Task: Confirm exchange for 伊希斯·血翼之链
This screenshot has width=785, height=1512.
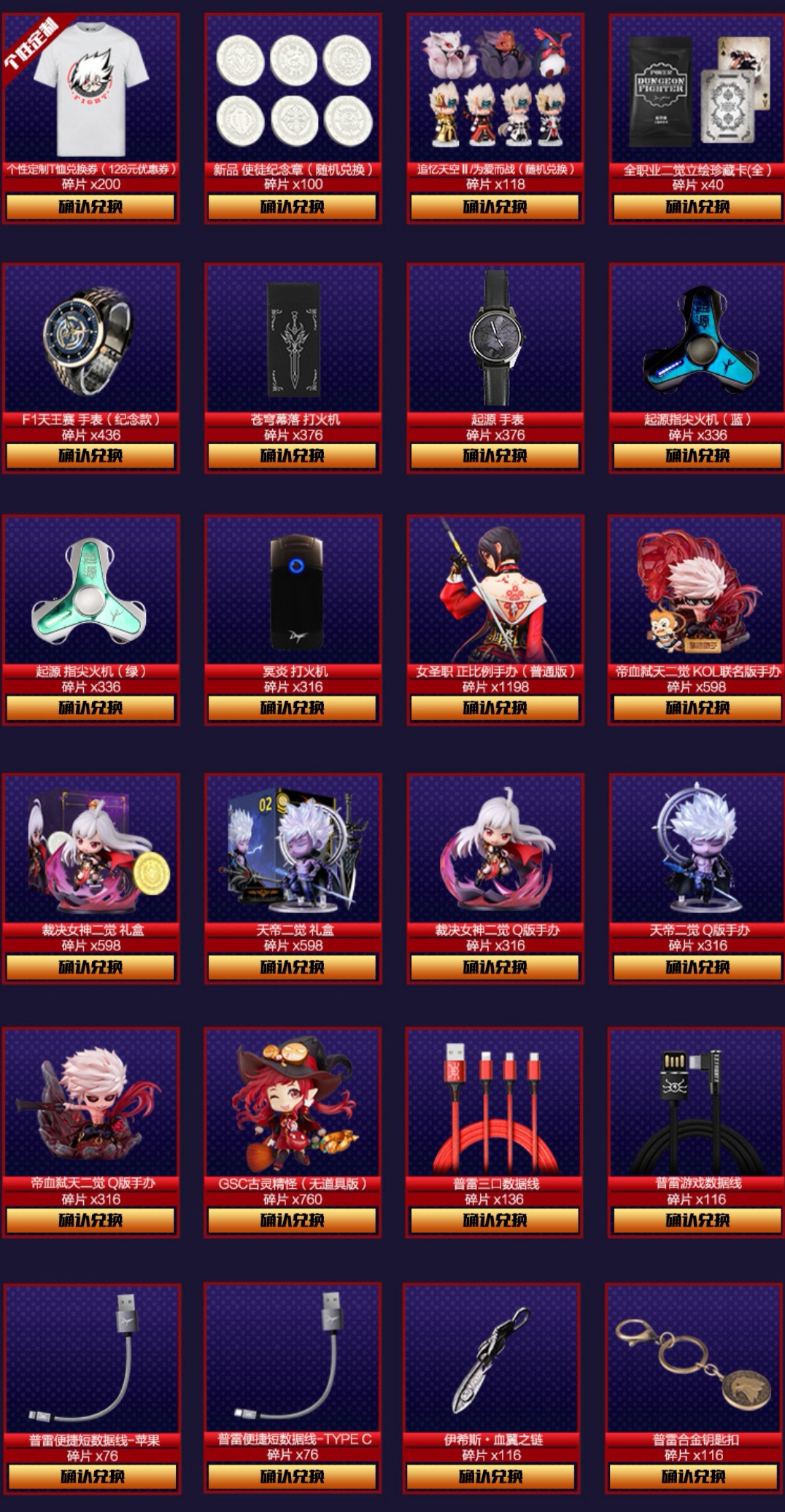Action: (490, 1476)
